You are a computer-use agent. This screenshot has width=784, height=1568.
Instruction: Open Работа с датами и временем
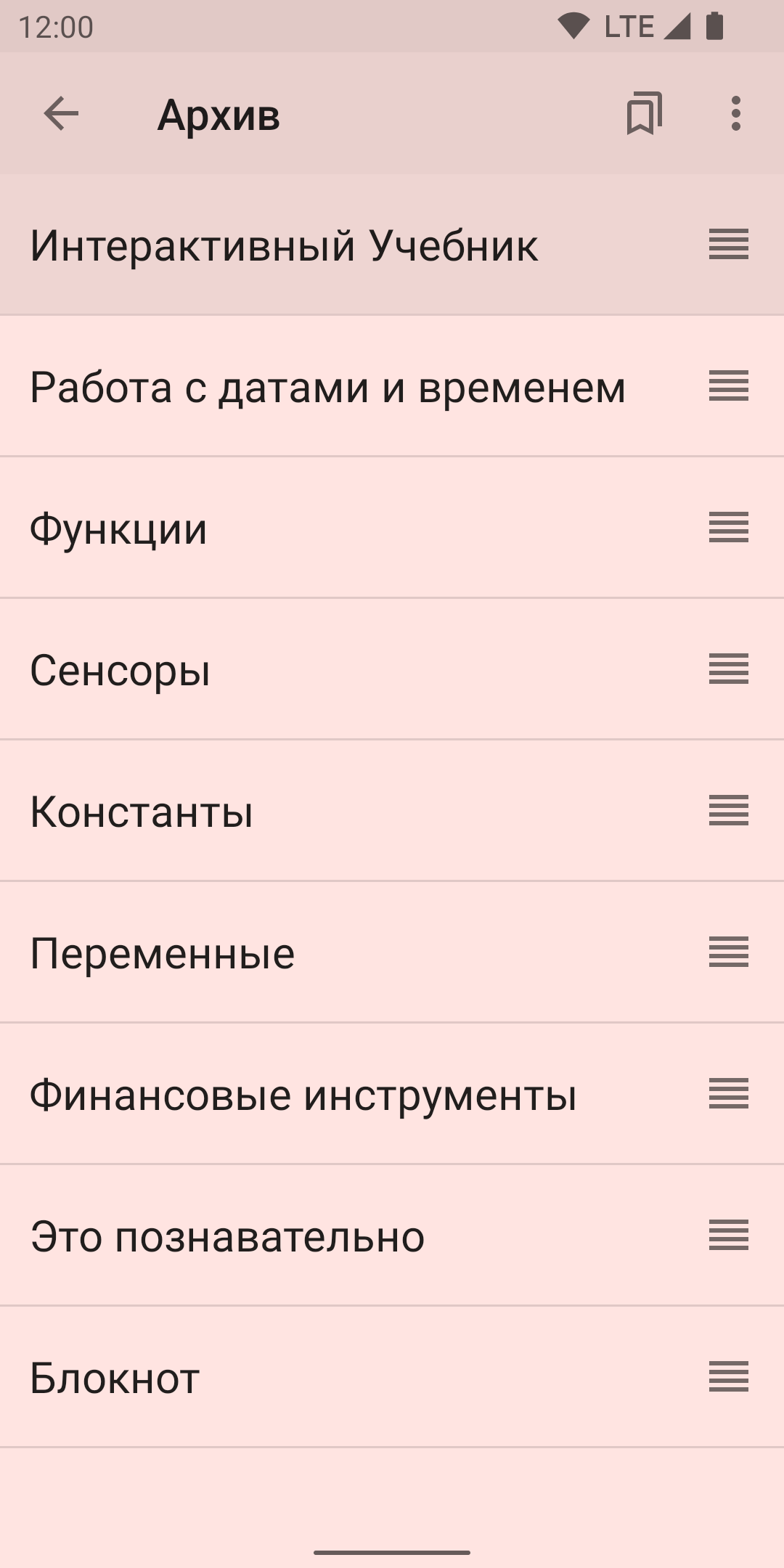[x=327, y=387]
